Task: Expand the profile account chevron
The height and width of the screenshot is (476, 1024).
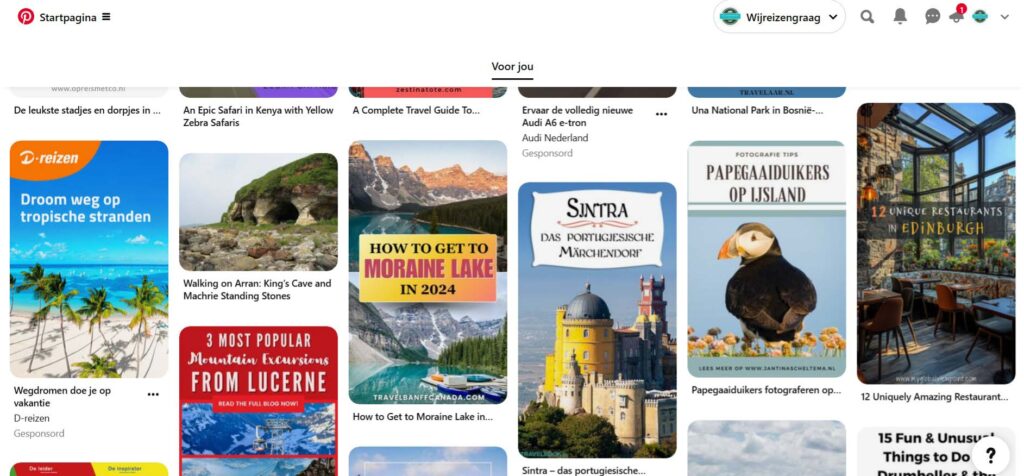Action: [x=1005, y=17]
